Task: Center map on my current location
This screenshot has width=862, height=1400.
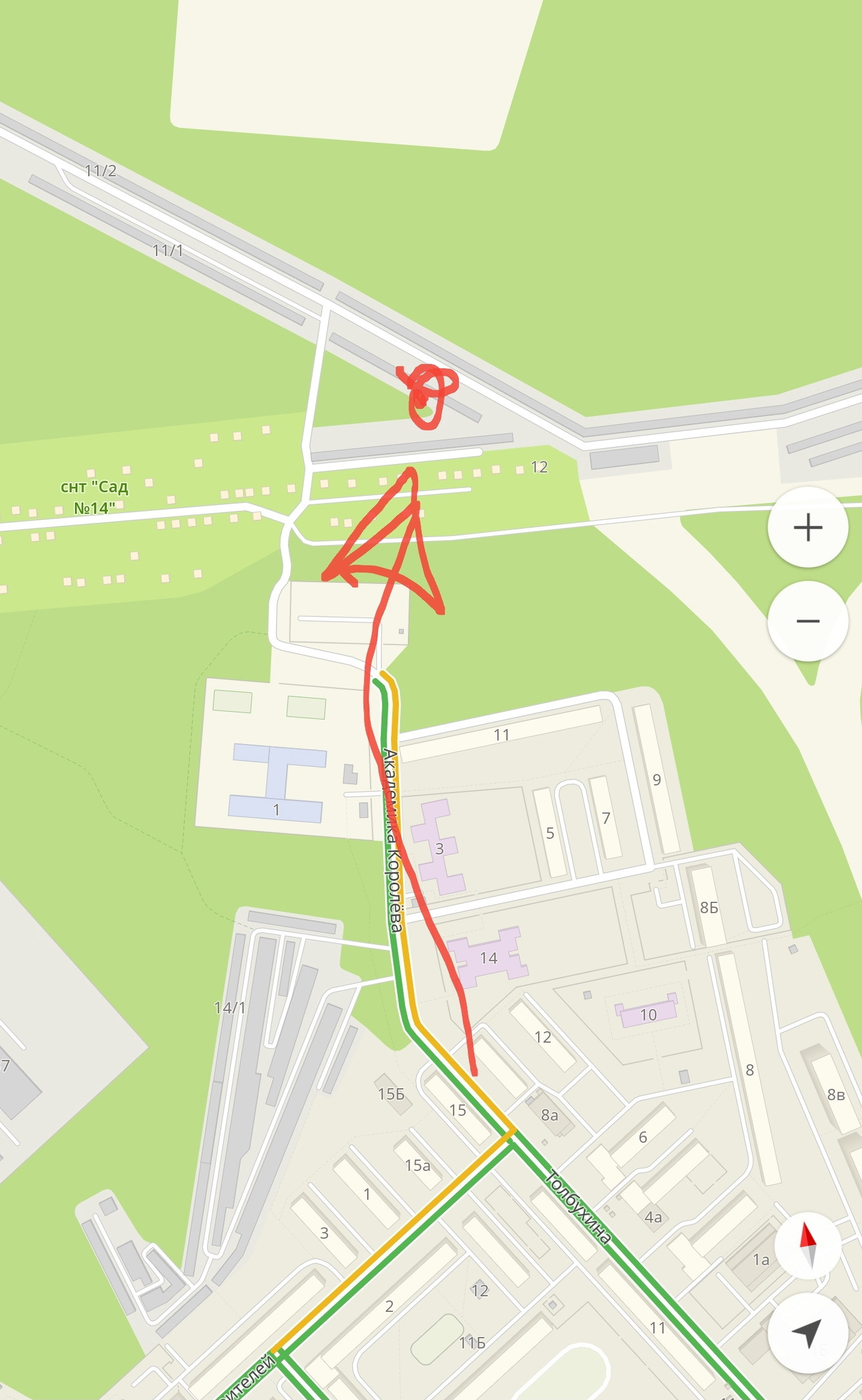Action: (x=807, y=1332)
